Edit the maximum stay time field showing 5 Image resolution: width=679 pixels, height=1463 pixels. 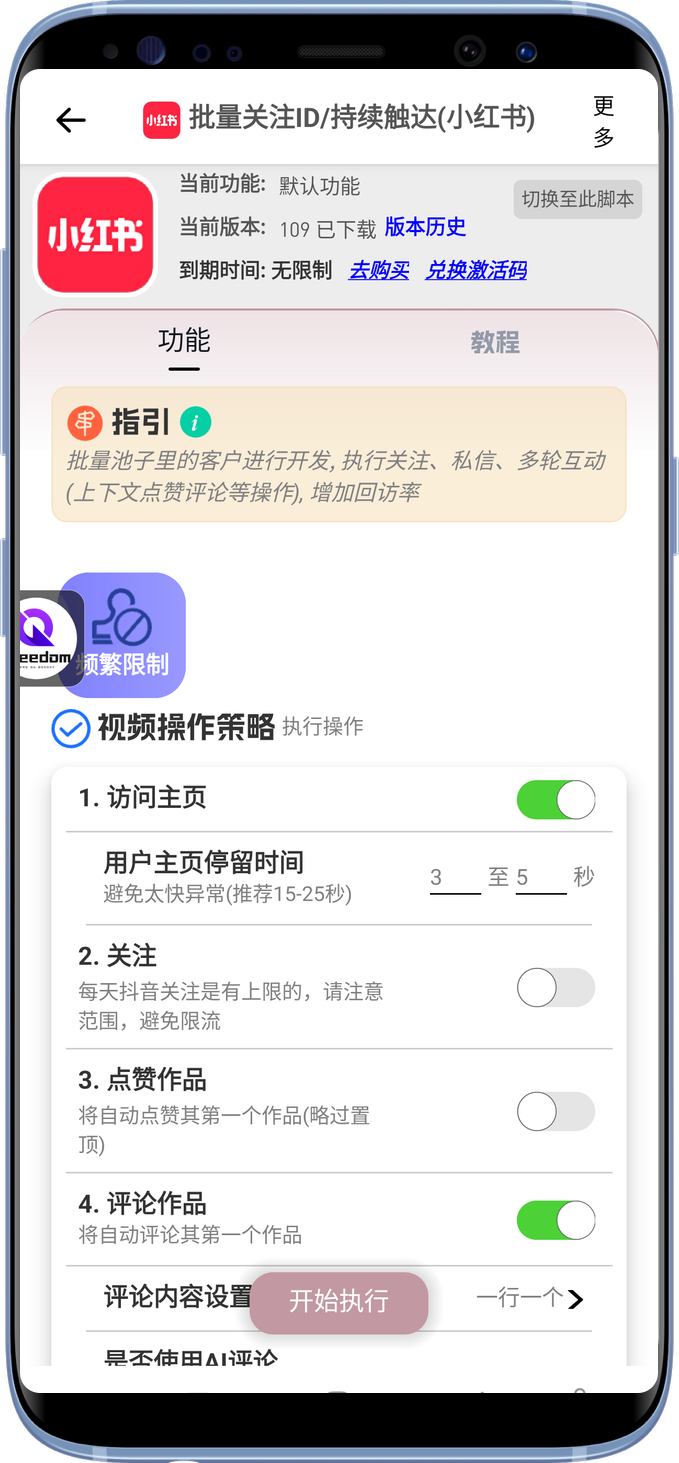(x=540, y=878)
